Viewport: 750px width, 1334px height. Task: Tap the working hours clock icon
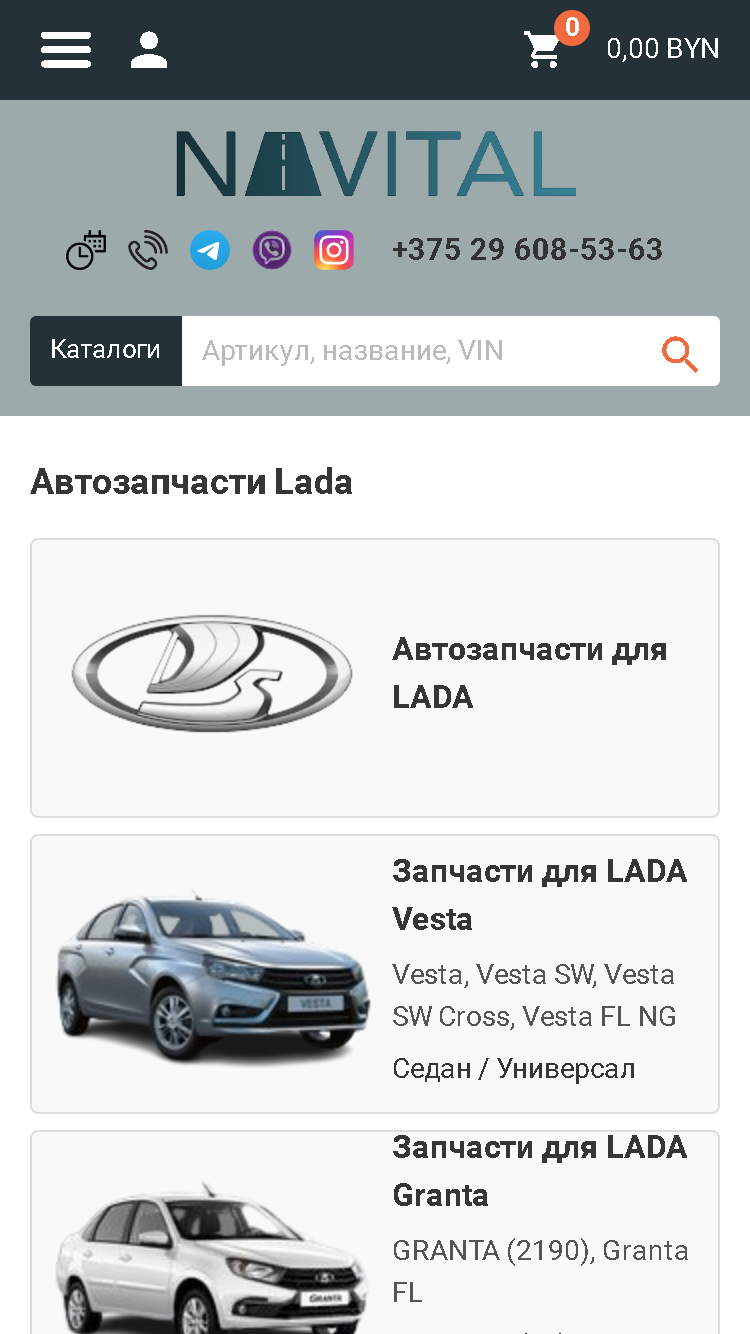(86, 250)
